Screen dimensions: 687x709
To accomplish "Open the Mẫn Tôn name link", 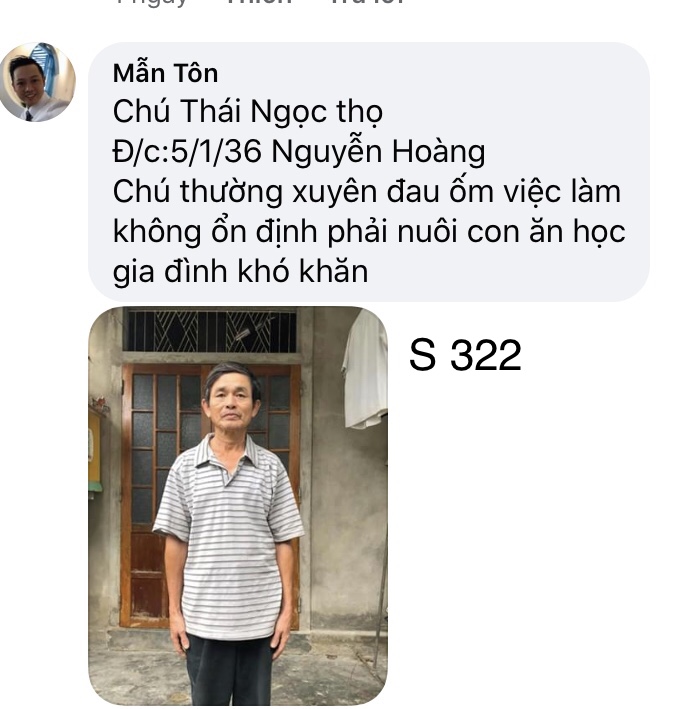I will [165, 73].
